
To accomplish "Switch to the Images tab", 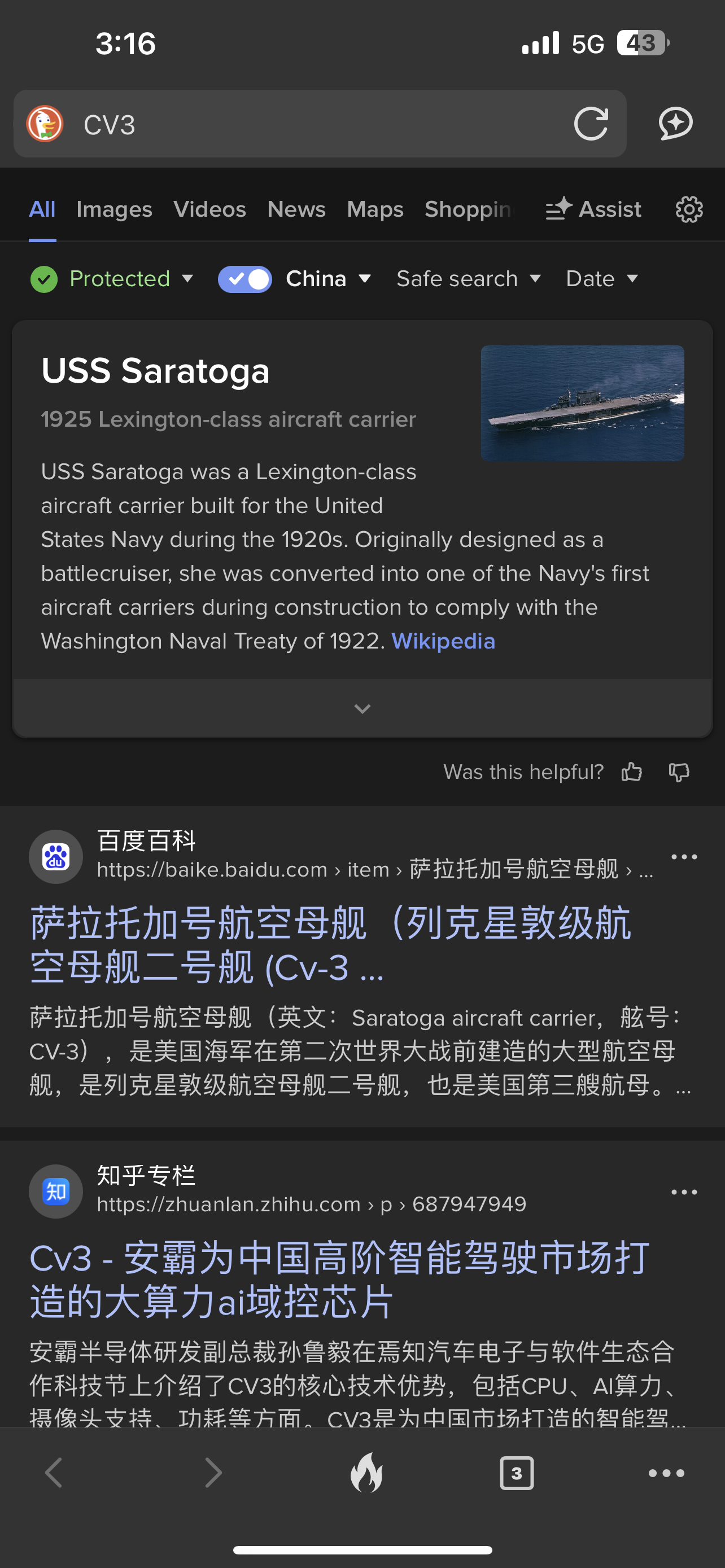I will pos(115,209).
